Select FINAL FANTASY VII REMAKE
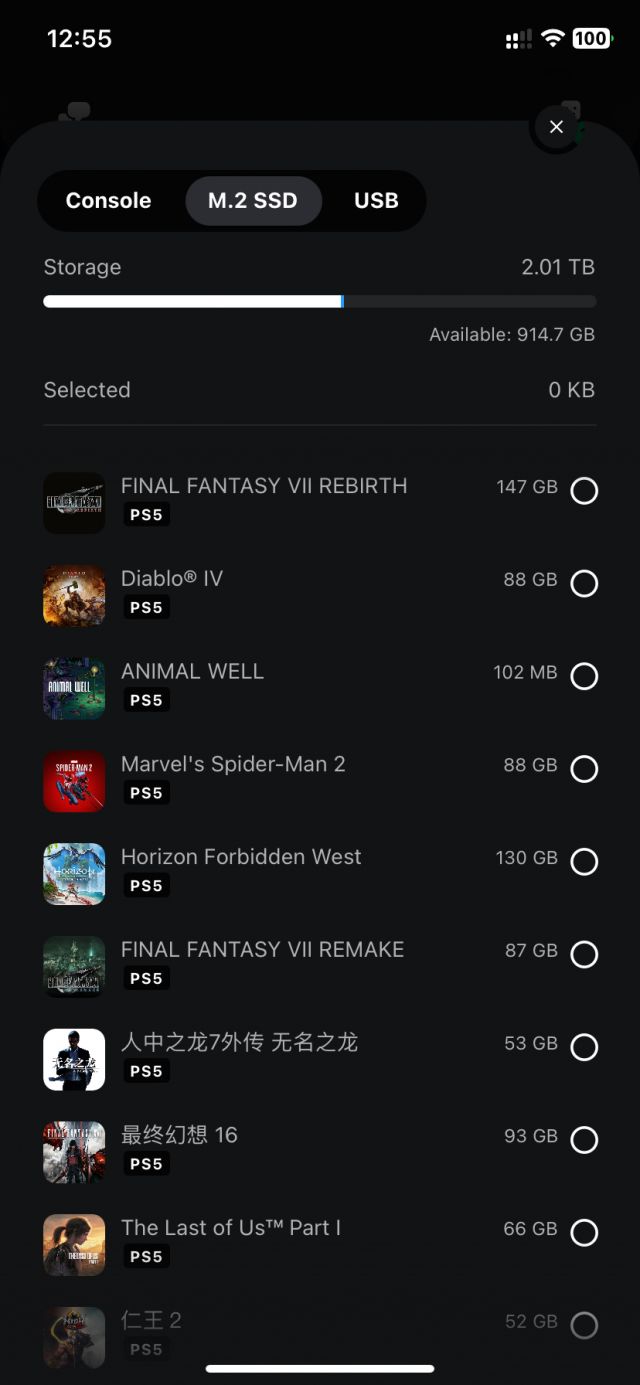 click(584, 954)
